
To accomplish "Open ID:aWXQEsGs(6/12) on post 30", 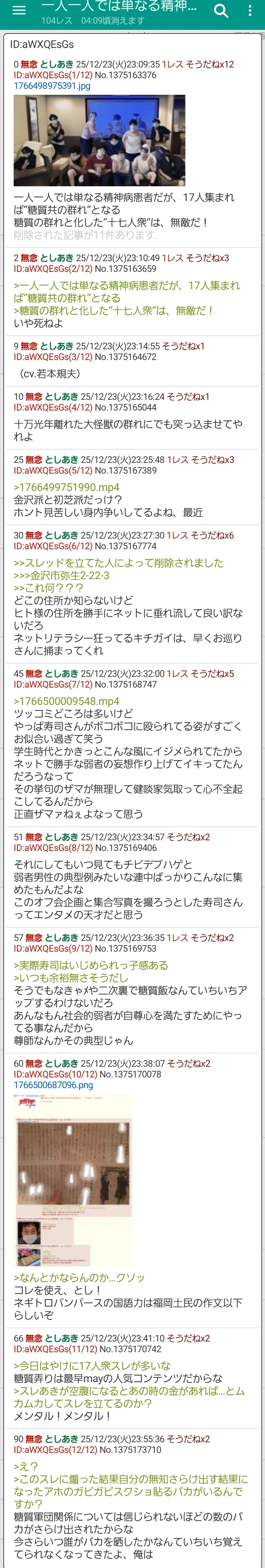I will click(x=53, y=546).
